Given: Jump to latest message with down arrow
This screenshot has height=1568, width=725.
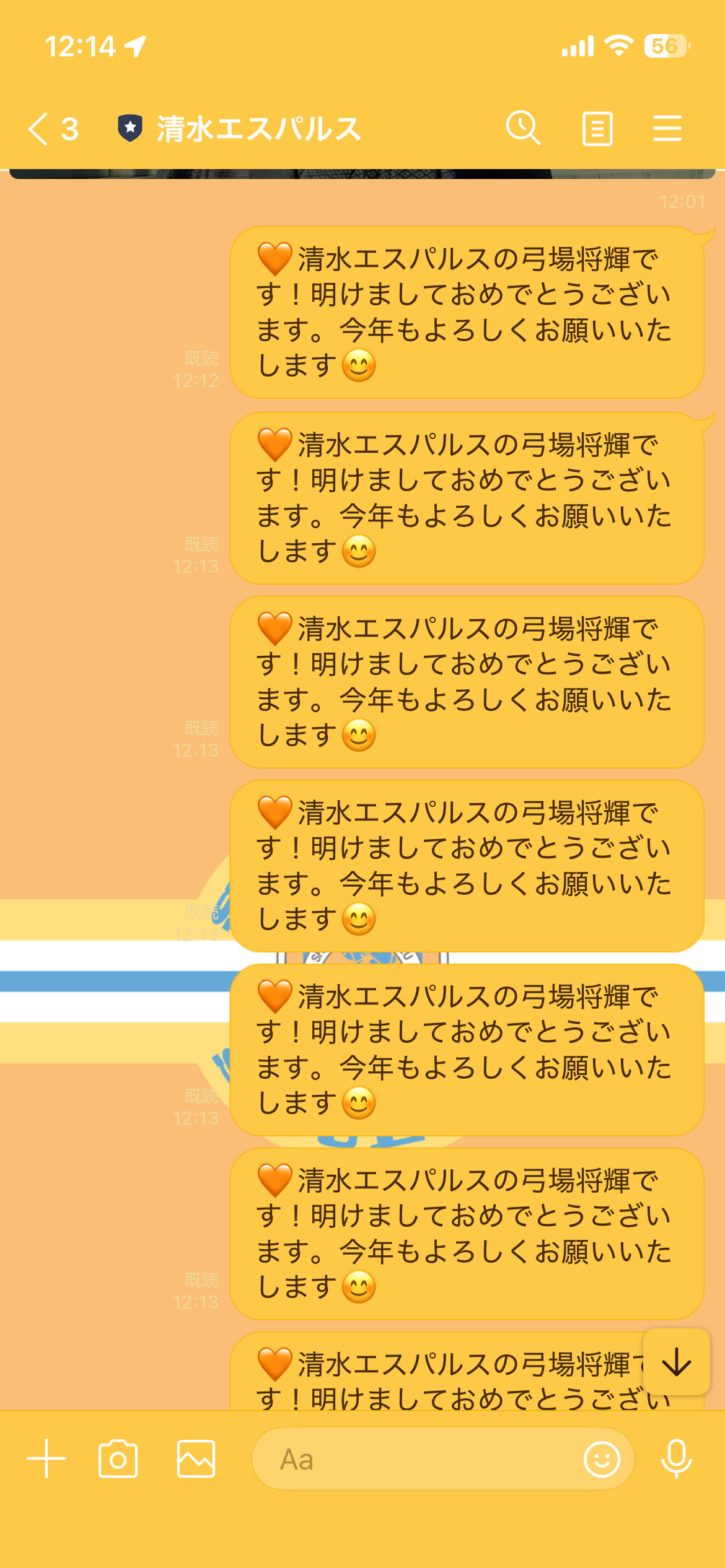Looking at the screenshot, I should click(x=677, y=1362).
